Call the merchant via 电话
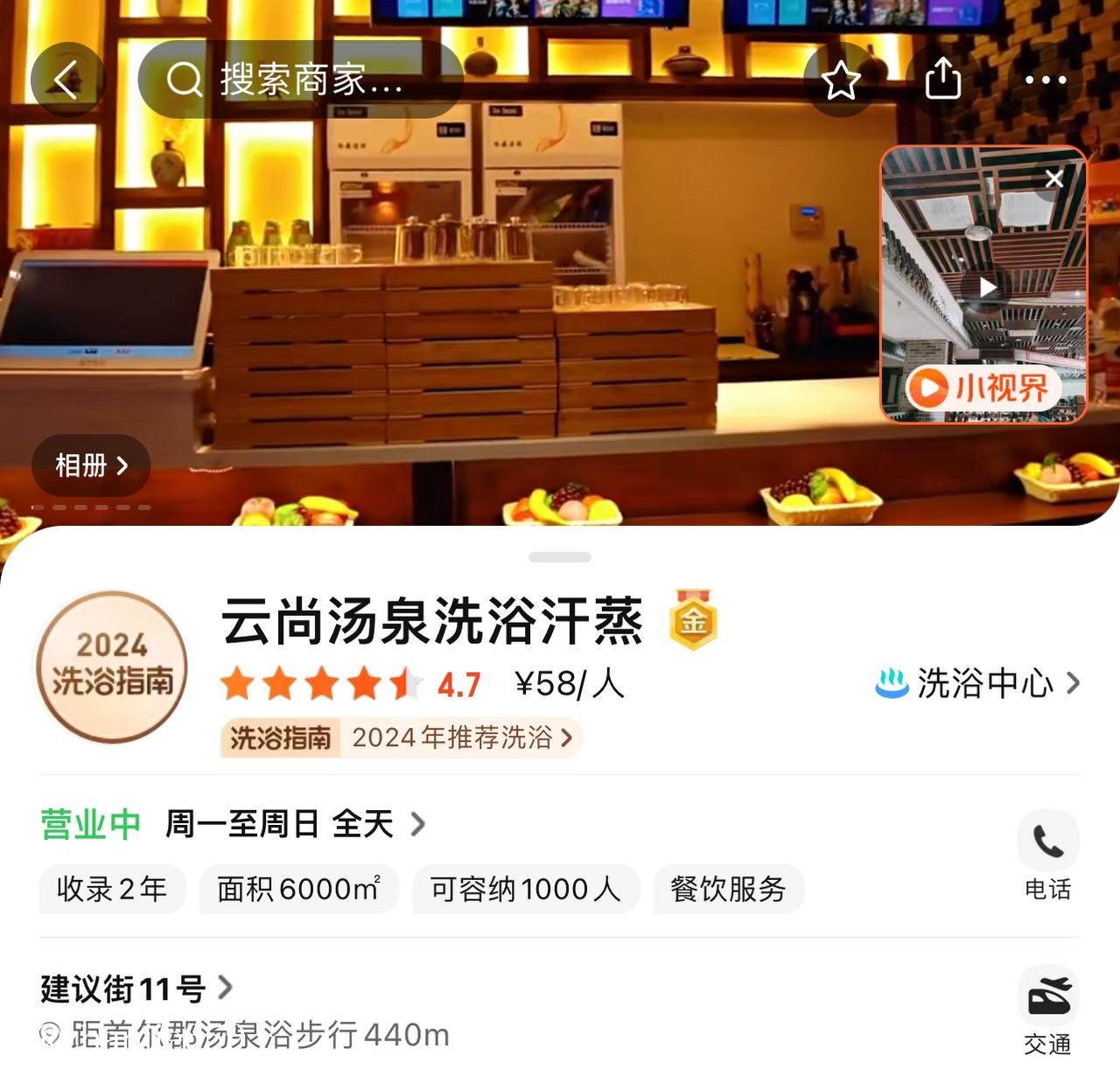The height and width of the screenshot is (1083, 1120). (x=1047, y=856)
